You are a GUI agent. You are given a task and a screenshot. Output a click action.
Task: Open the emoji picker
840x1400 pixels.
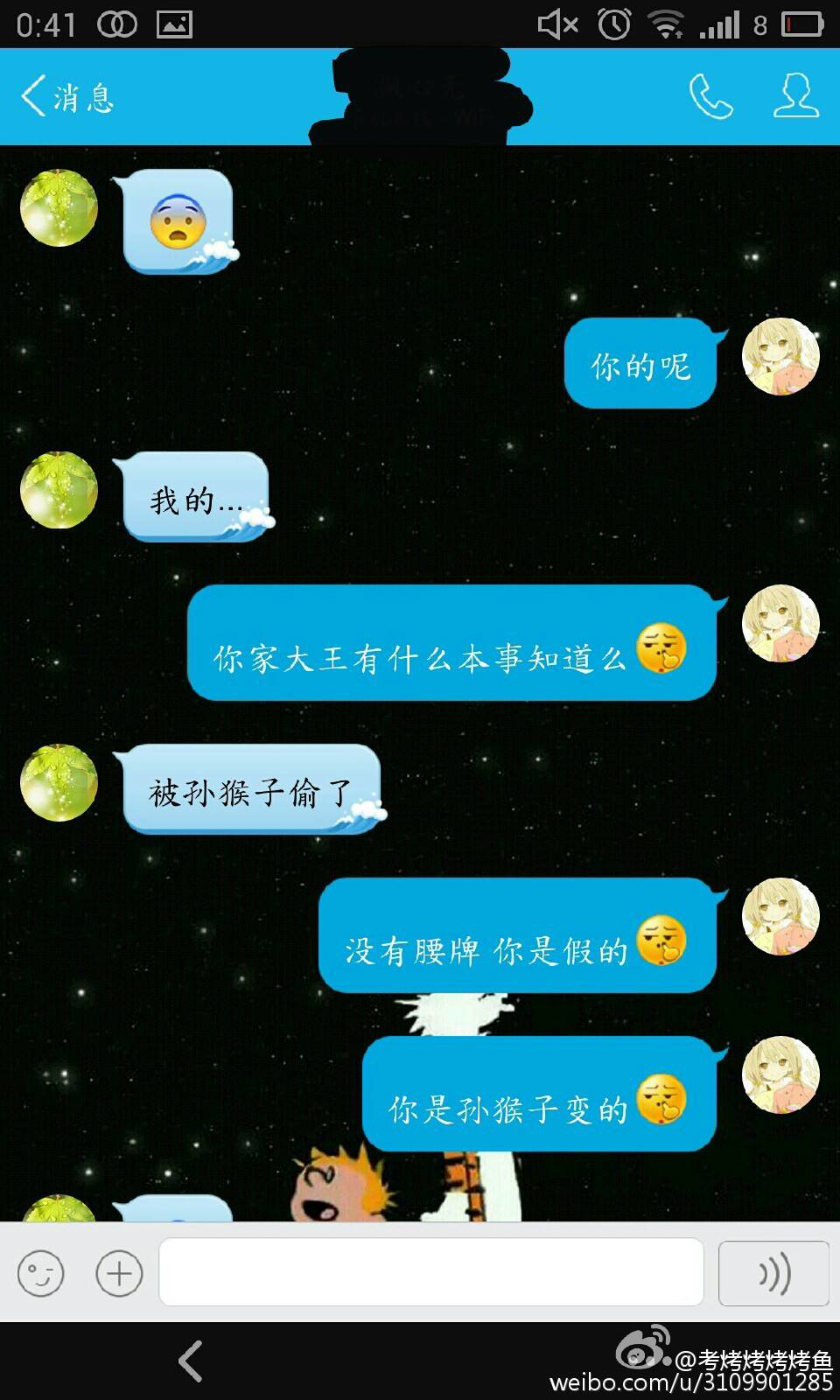[42, 1276]
